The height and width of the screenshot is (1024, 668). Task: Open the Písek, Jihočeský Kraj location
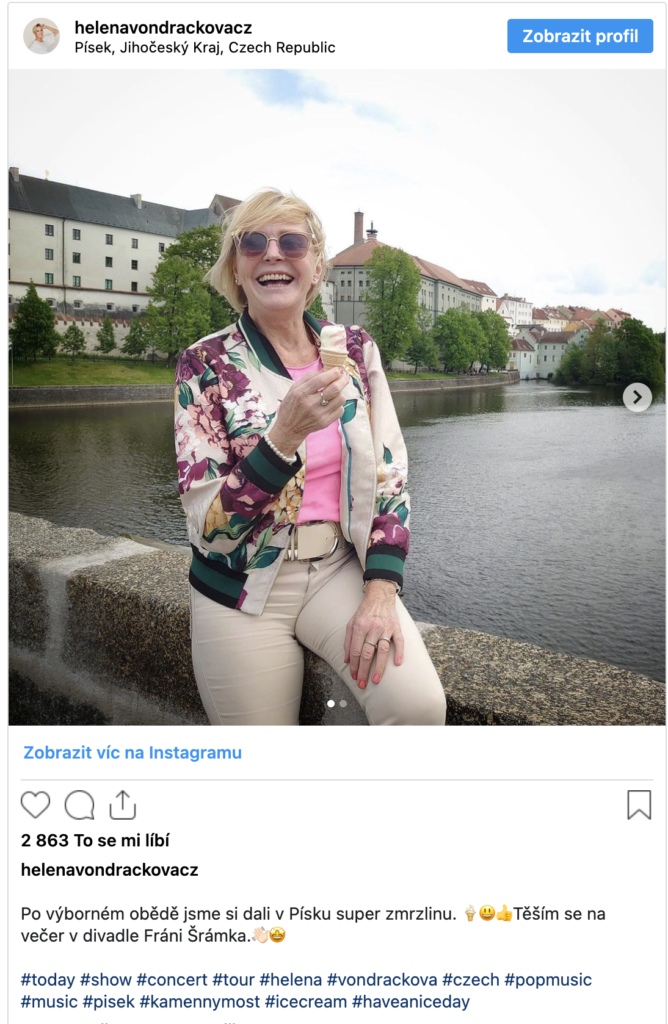point(205,47)
